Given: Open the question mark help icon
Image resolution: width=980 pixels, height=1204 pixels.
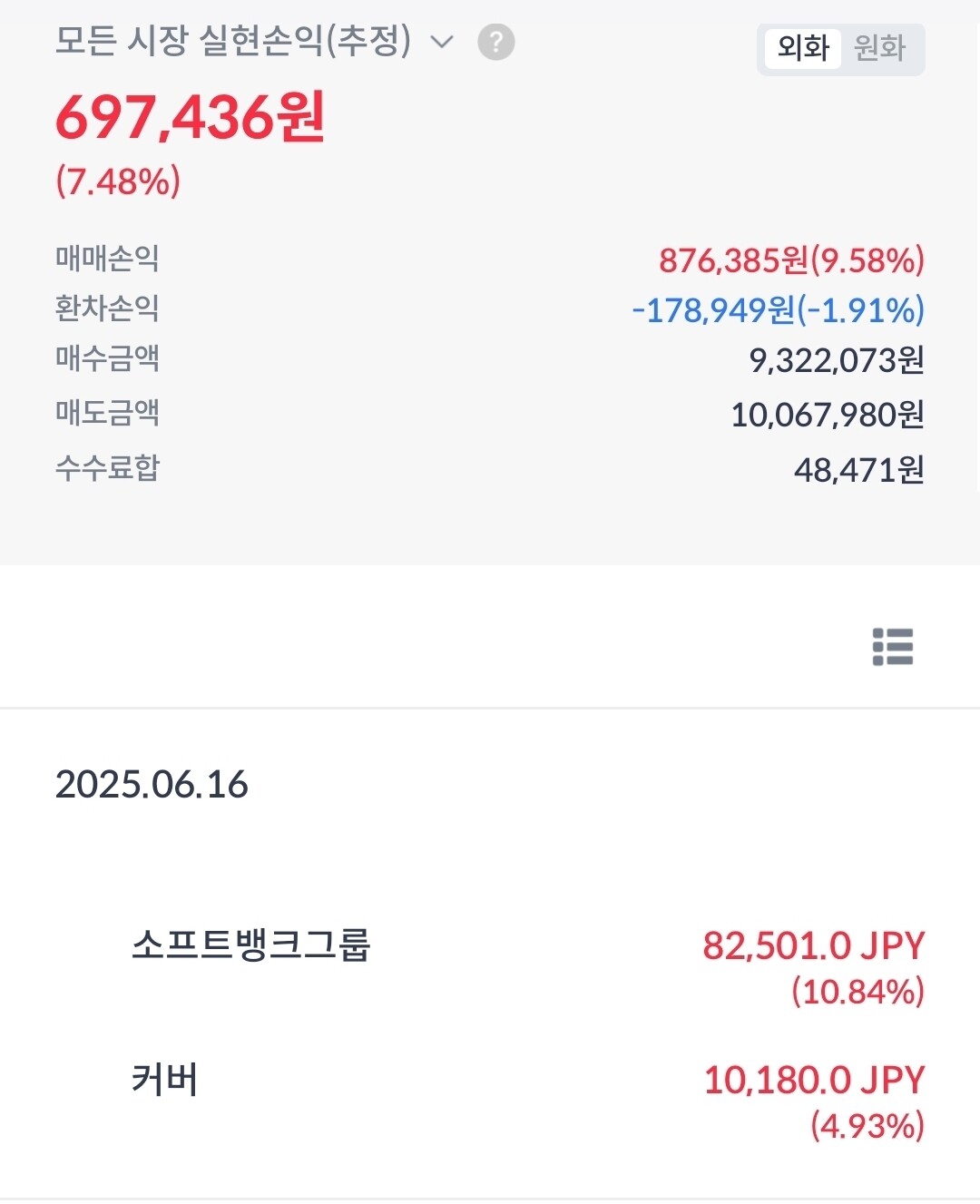Looking at the screenshot, I should [495, 42].
